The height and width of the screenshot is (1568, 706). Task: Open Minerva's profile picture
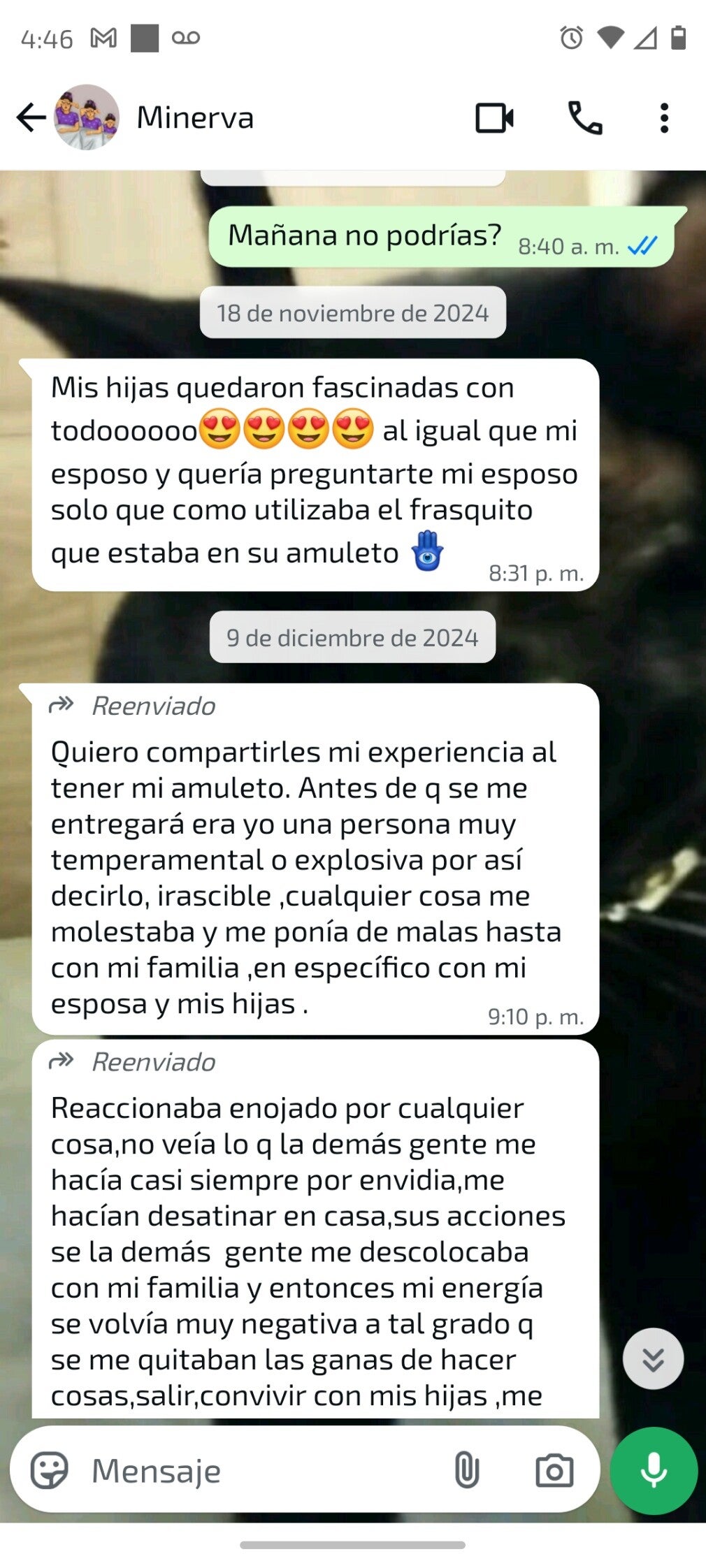coord(87,117)
